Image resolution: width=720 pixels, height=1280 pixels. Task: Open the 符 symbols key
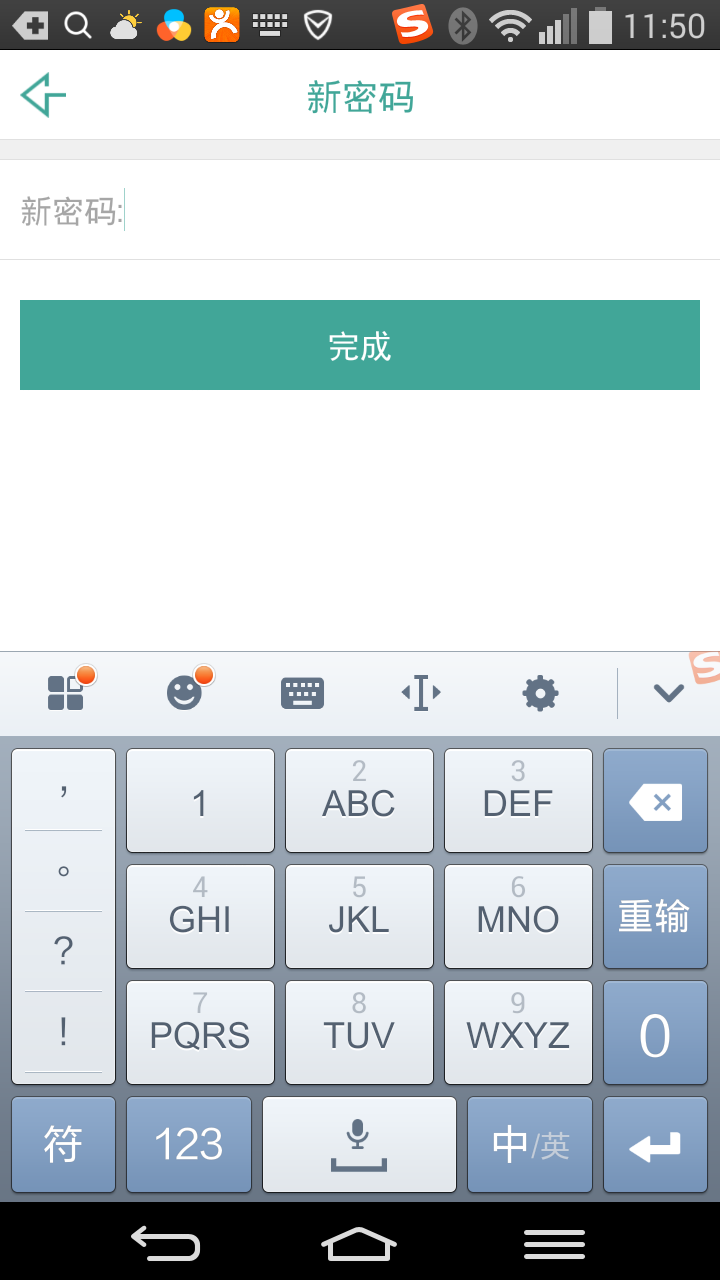click(63, 1145)
